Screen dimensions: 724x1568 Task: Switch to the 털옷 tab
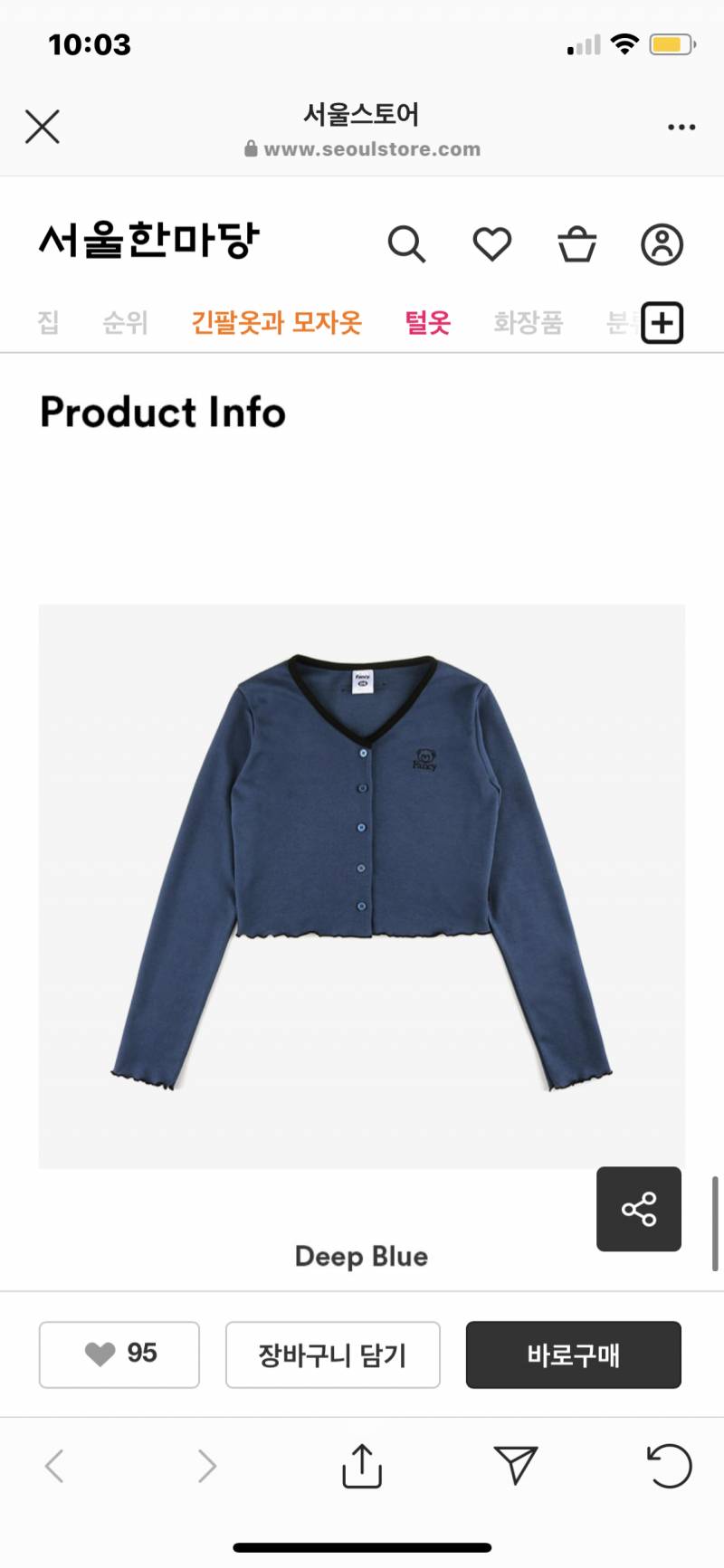click(427, 322)
